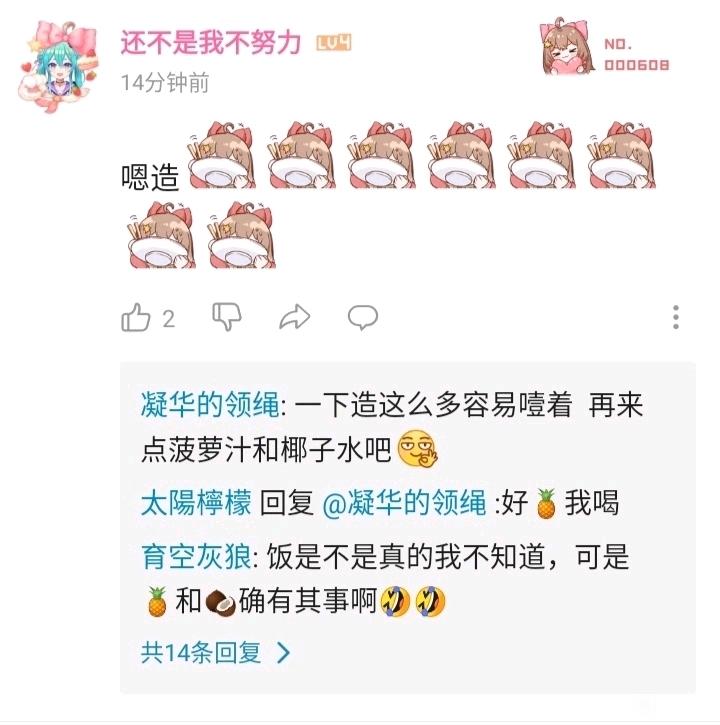The height and width of the screenshot is (725, 720).
Task: Dislike the comment with the thumbs-down icon
Action: [227, 317]
